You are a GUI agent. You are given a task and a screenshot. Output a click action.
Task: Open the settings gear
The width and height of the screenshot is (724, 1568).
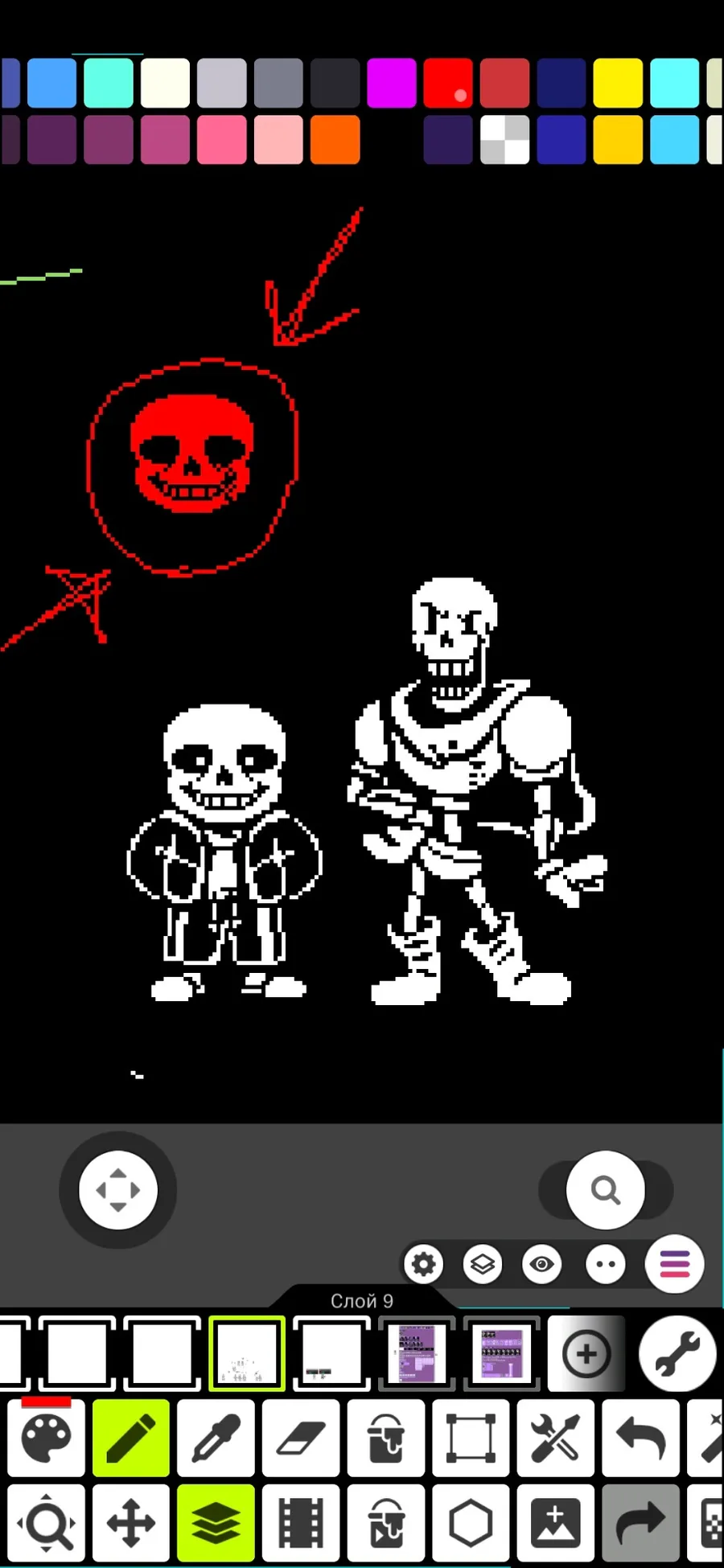pyautogui.click(x=424, y=1264)
